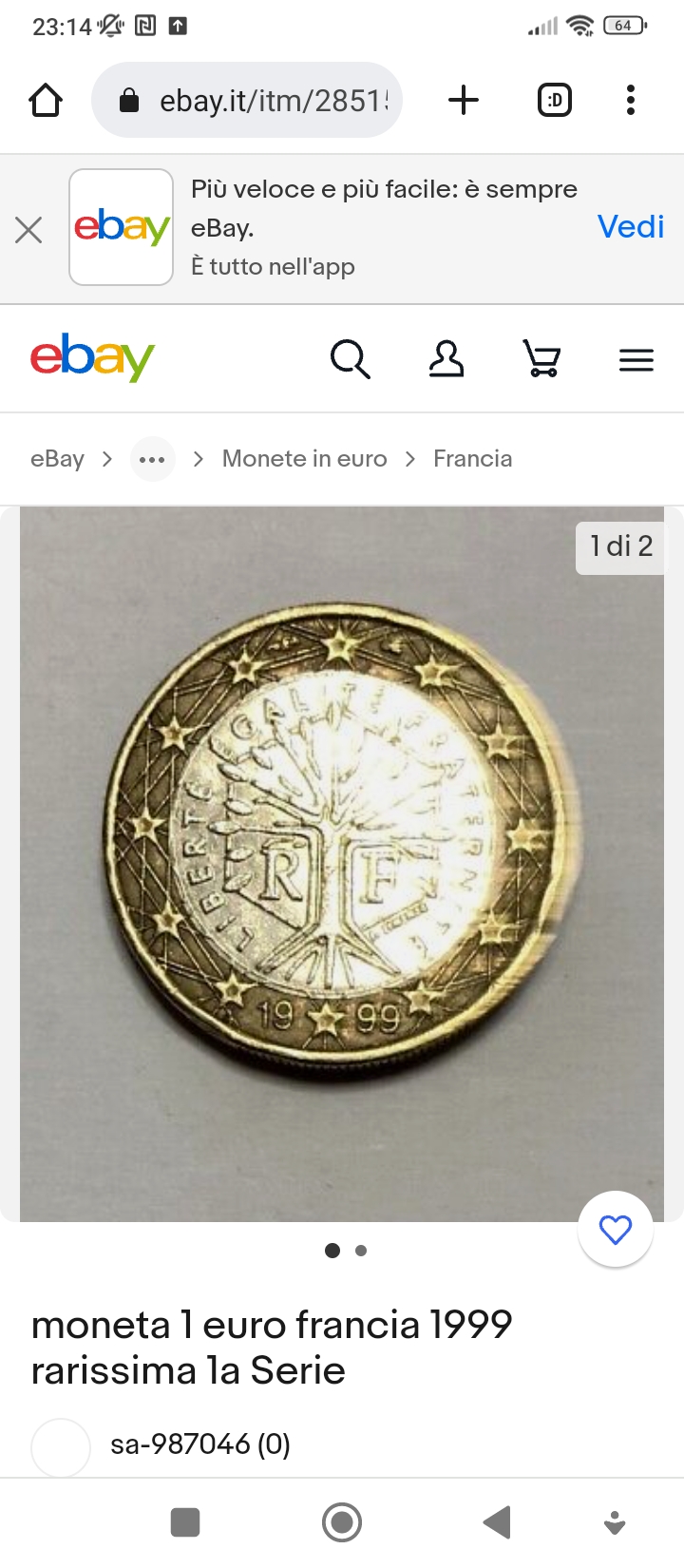Open Monete in euro category
Image resolution: width=684 pixels, height=1568 pixels.
click(x=305, y=459)
